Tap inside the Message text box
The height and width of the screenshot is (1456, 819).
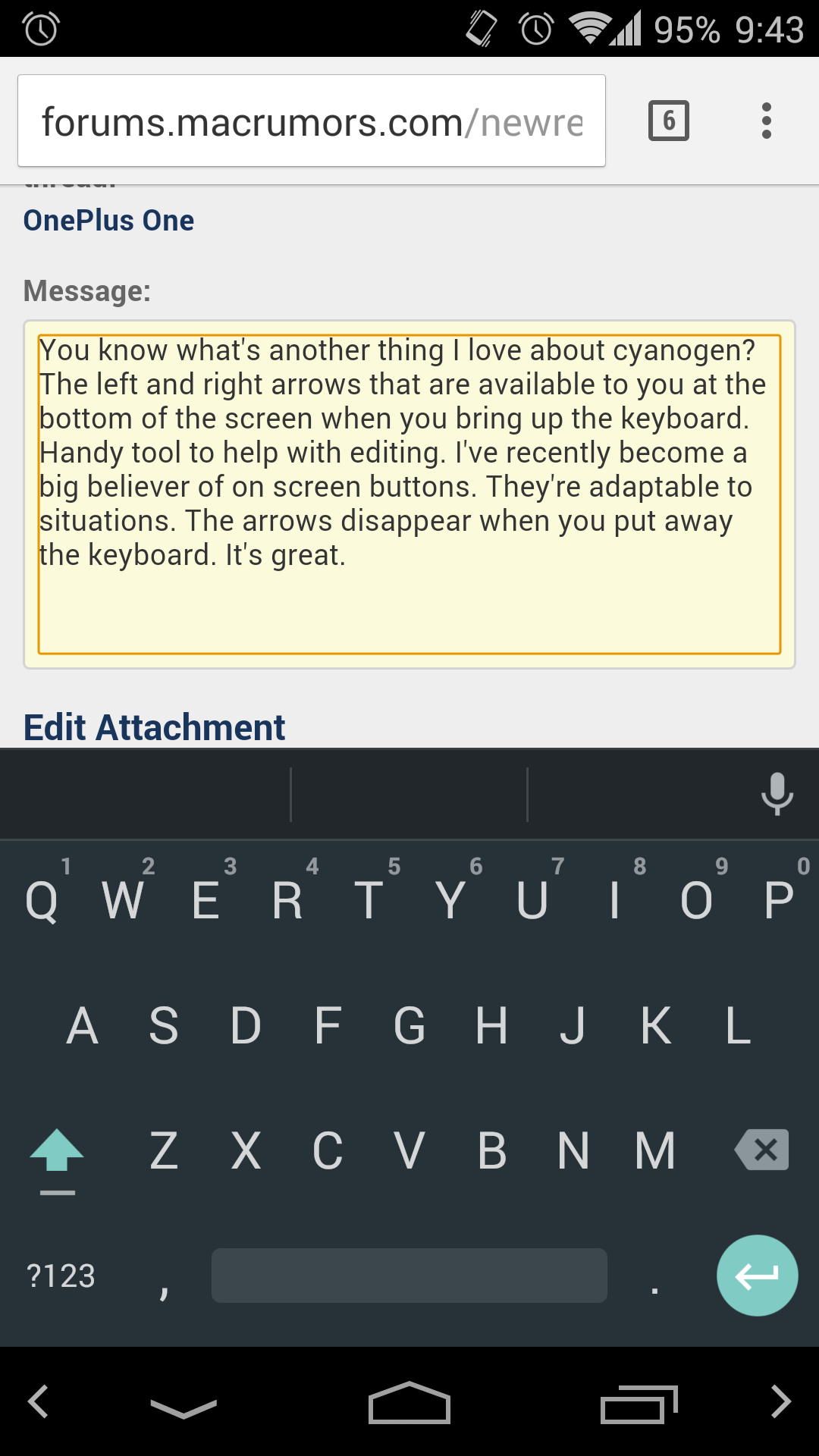(409, 493)
